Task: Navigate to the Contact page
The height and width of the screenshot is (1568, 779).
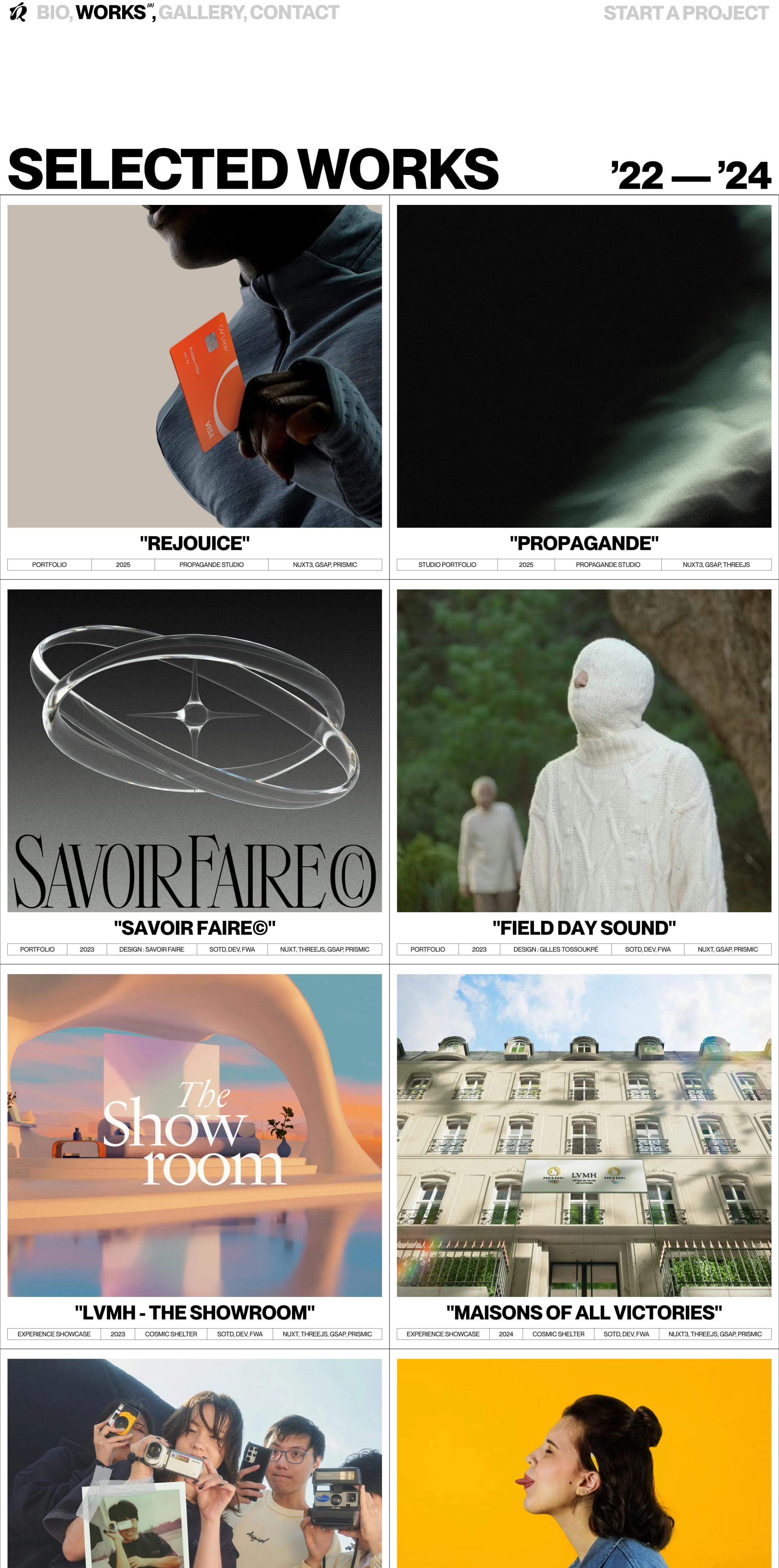Action: tap(295, 13)
